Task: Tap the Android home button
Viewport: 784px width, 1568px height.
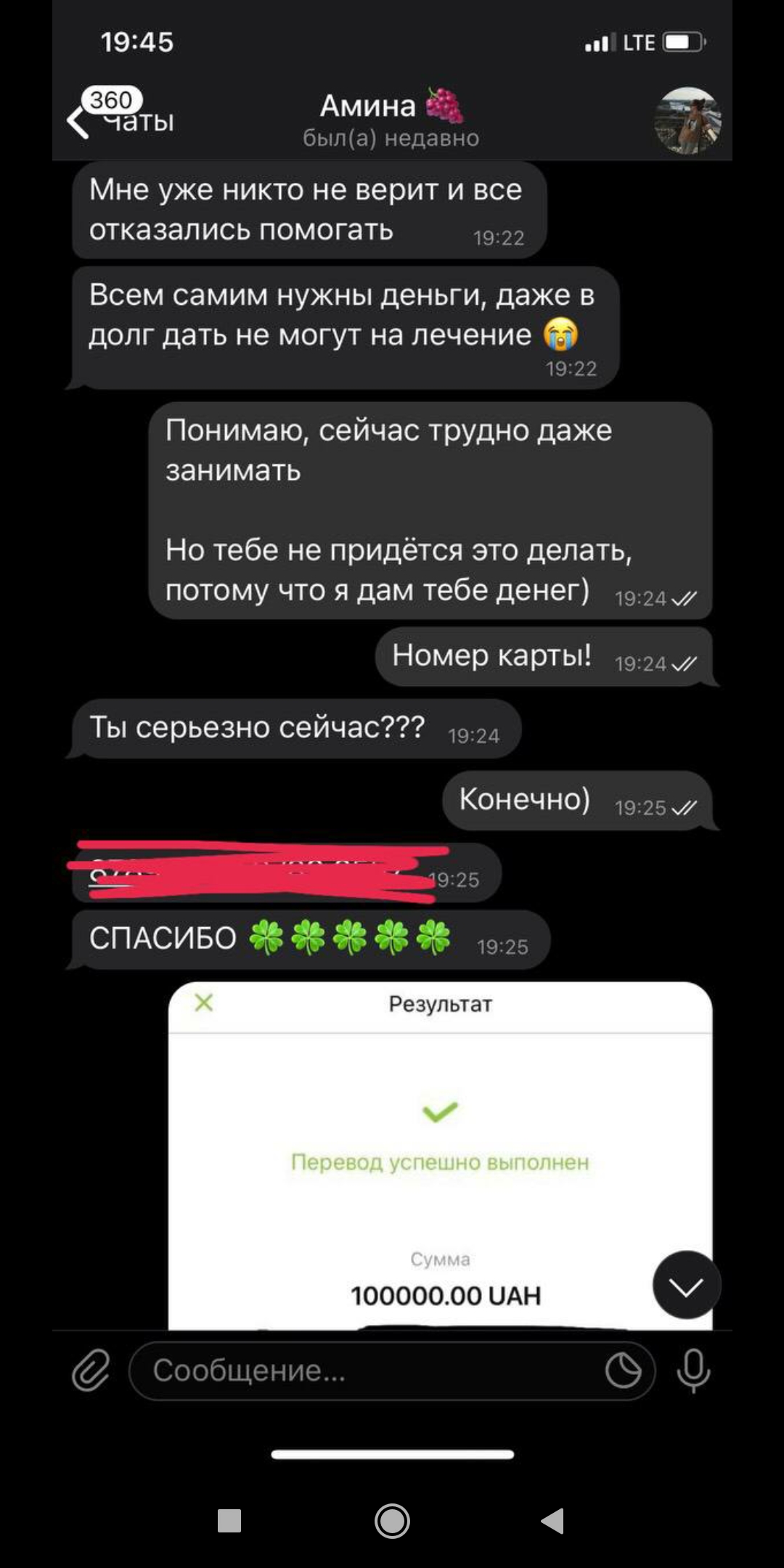Action: [392, 1521]
